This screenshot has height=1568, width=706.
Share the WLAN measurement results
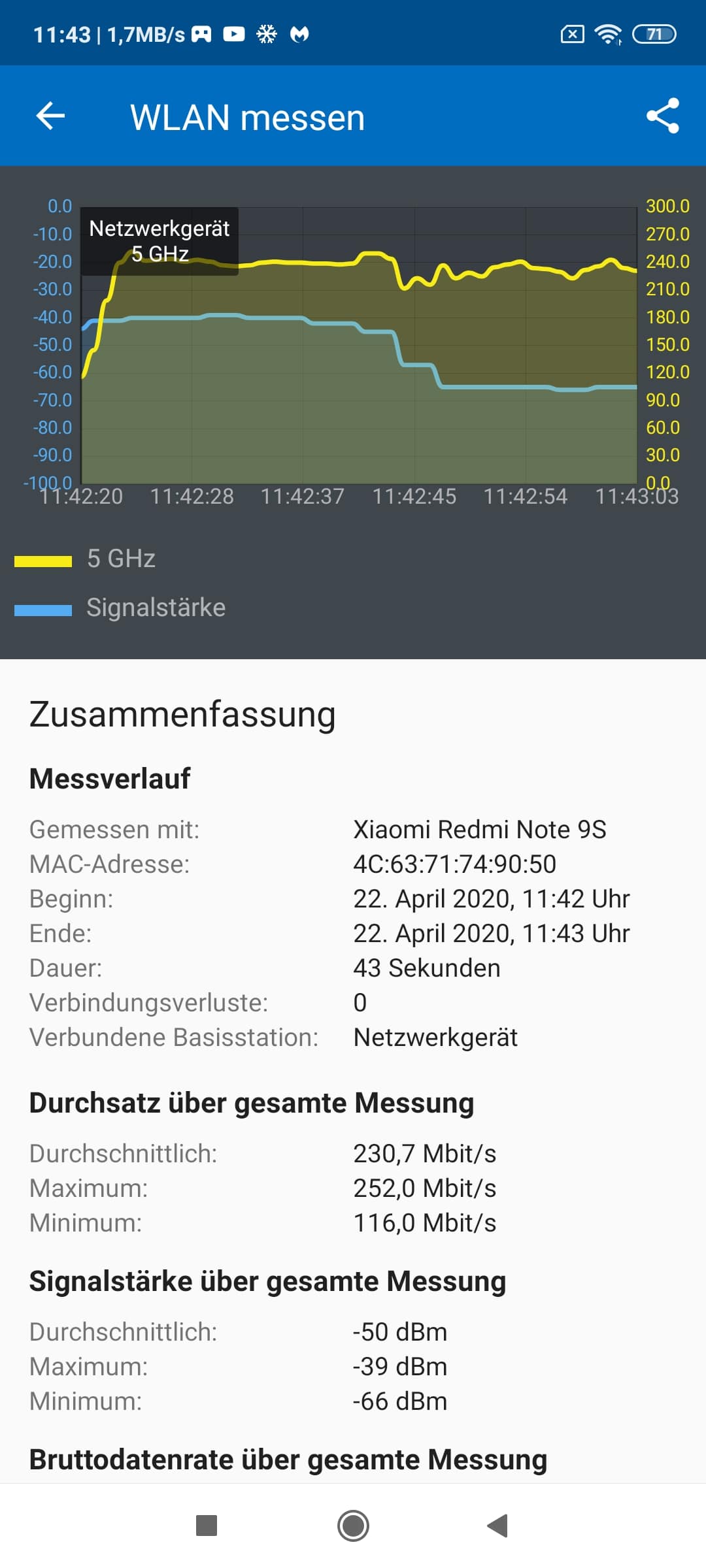click(x=662, y=116)
